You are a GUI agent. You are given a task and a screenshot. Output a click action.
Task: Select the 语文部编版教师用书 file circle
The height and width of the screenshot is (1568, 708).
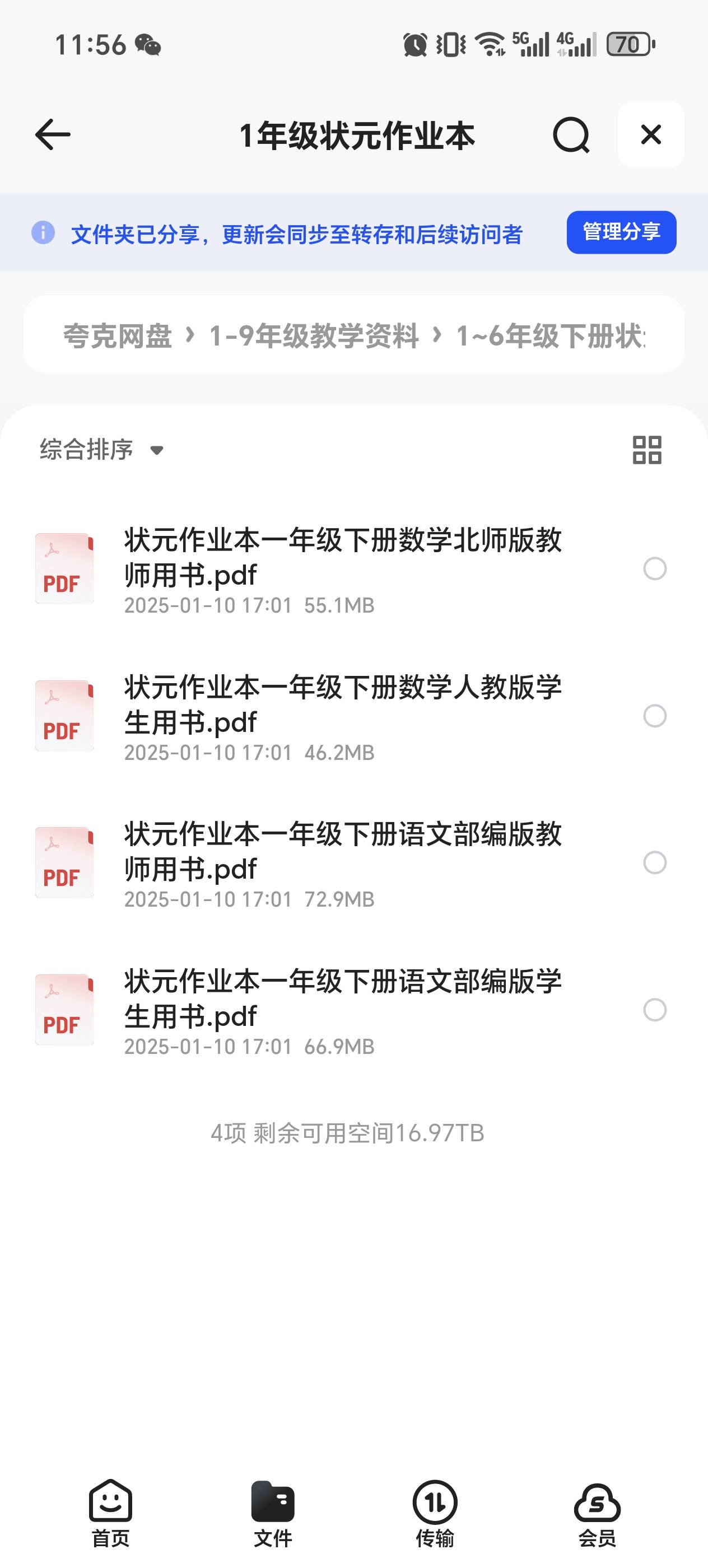[x=654, y=862]
